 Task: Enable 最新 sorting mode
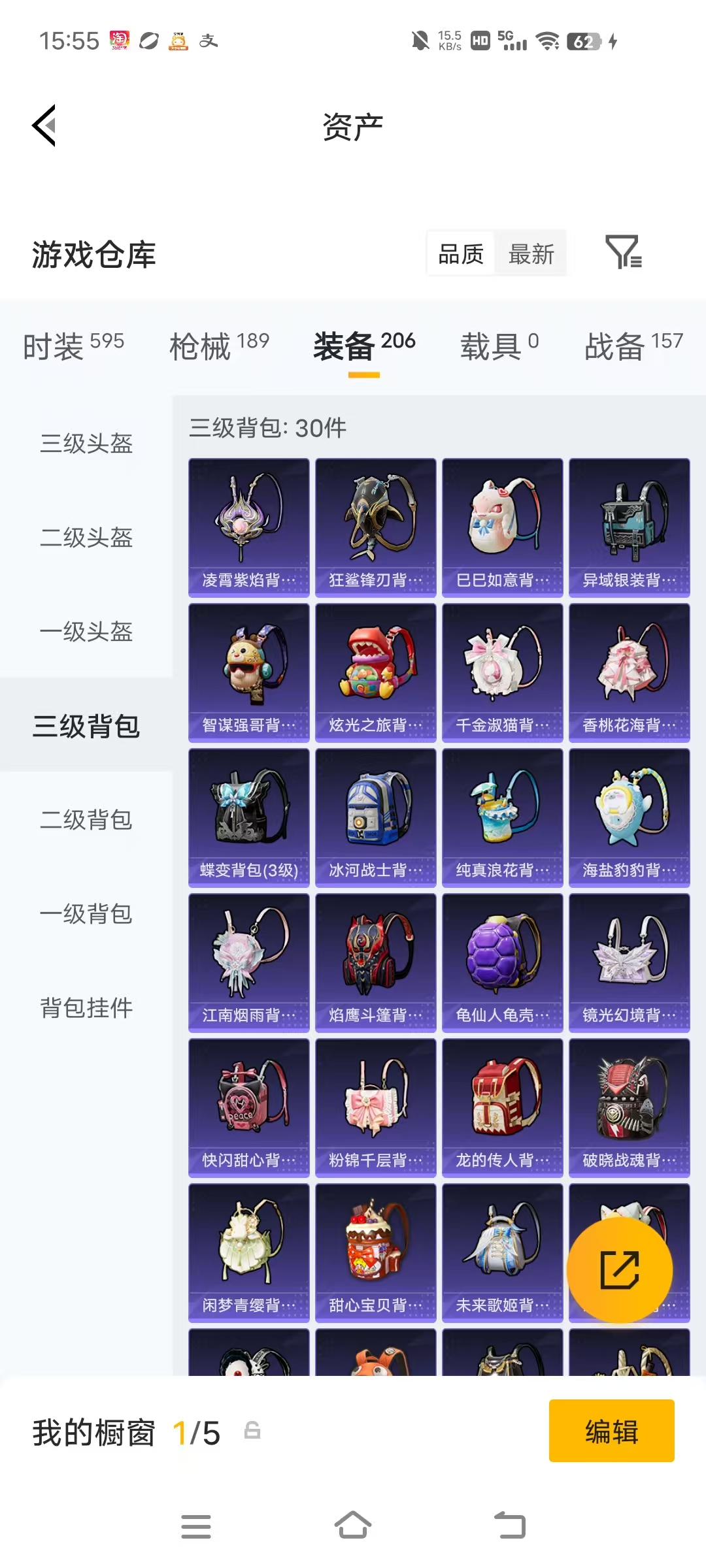[x=531, y=253]
